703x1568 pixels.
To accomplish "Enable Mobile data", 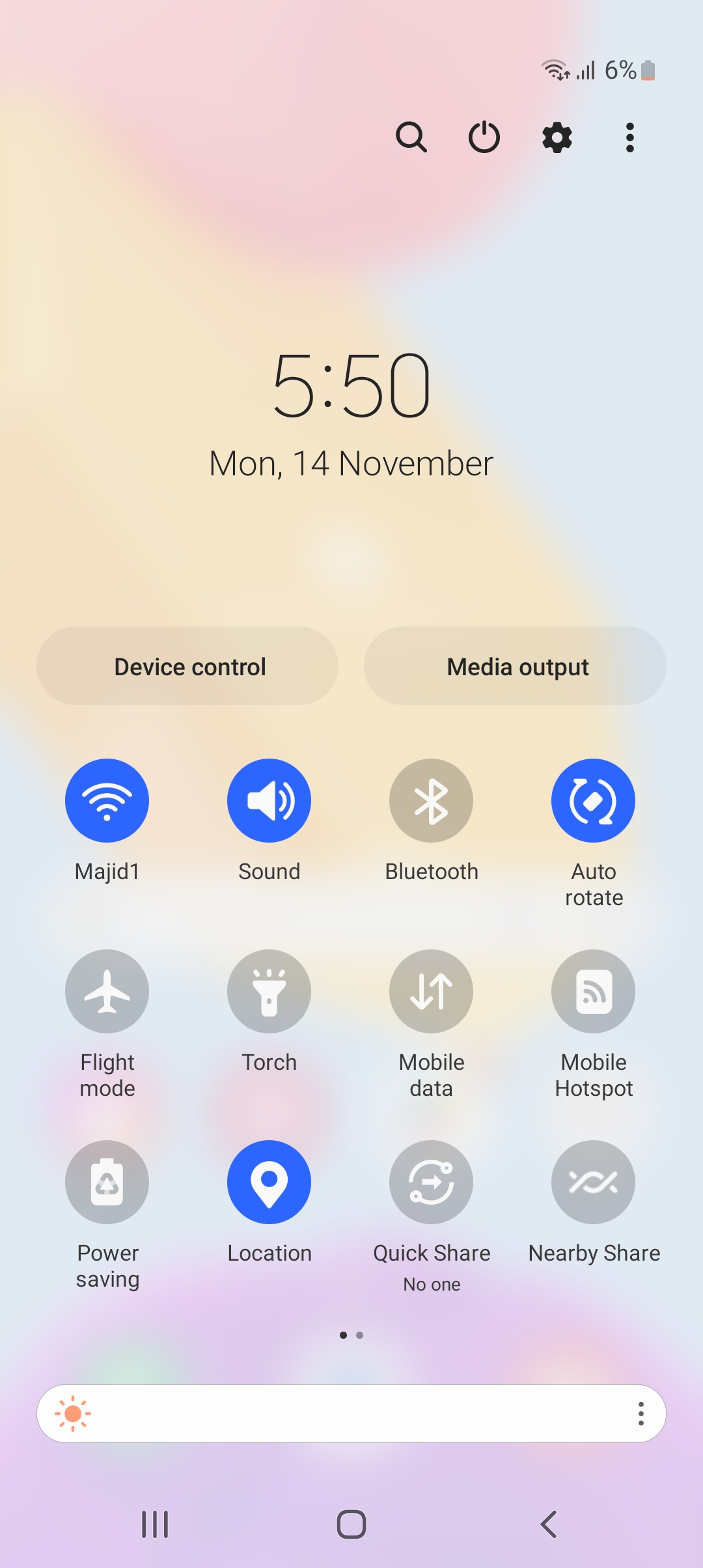I will click(431, 991).
